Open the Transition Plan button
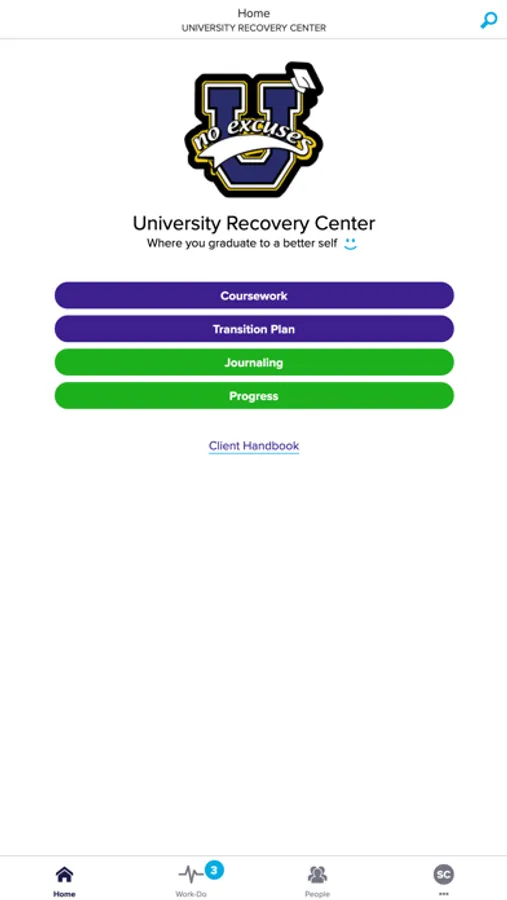 [x=254, y=329]
